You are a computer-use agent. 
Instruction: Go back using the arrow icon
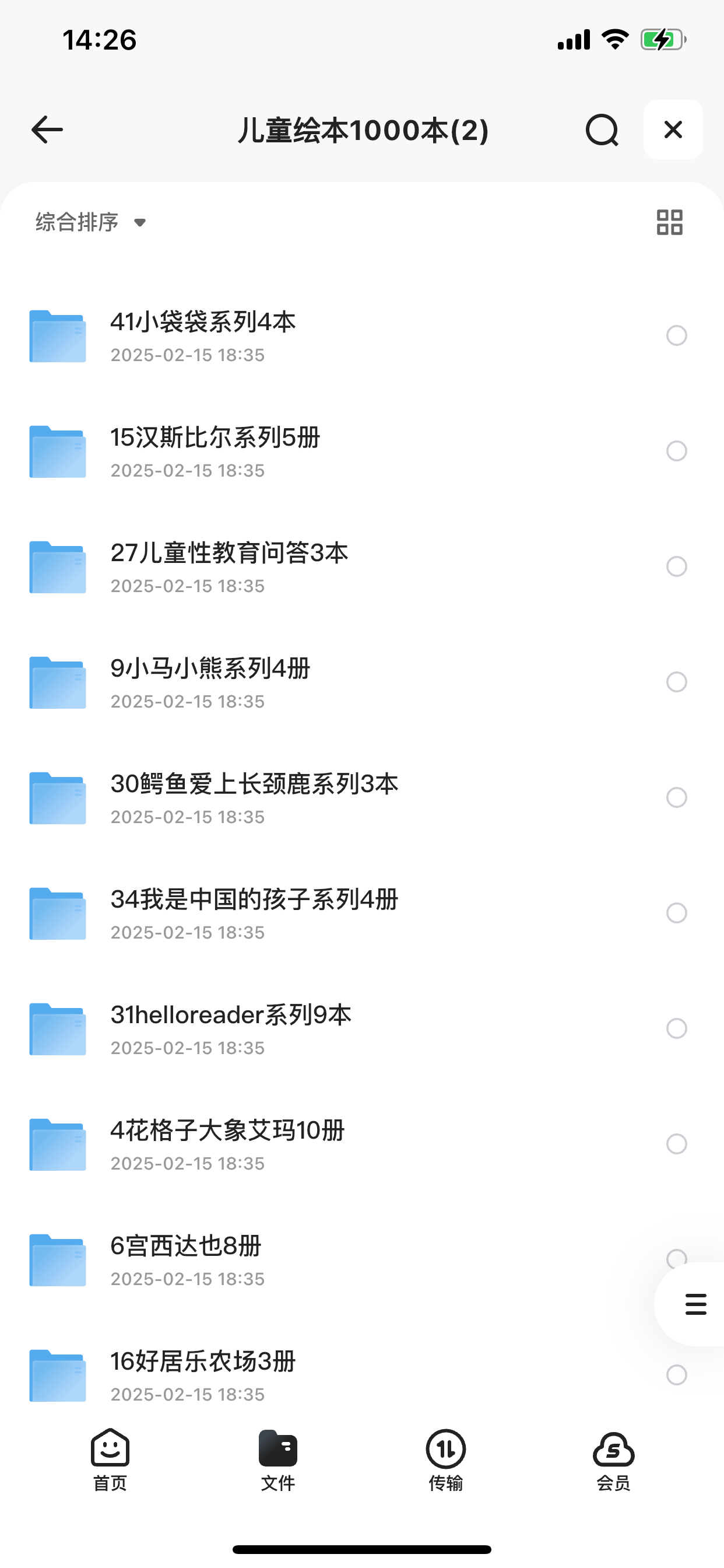[x=47, y=129]
